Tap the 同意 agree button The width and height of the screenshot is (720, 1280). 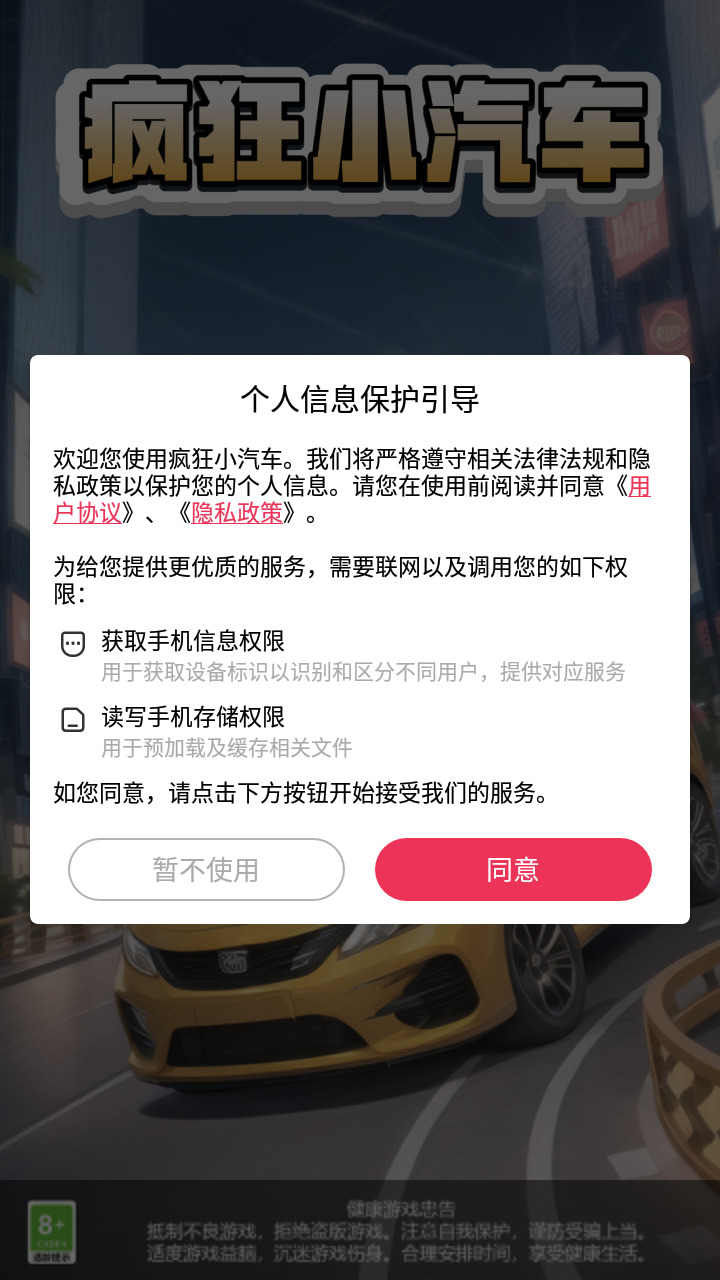tap(513, 869)
